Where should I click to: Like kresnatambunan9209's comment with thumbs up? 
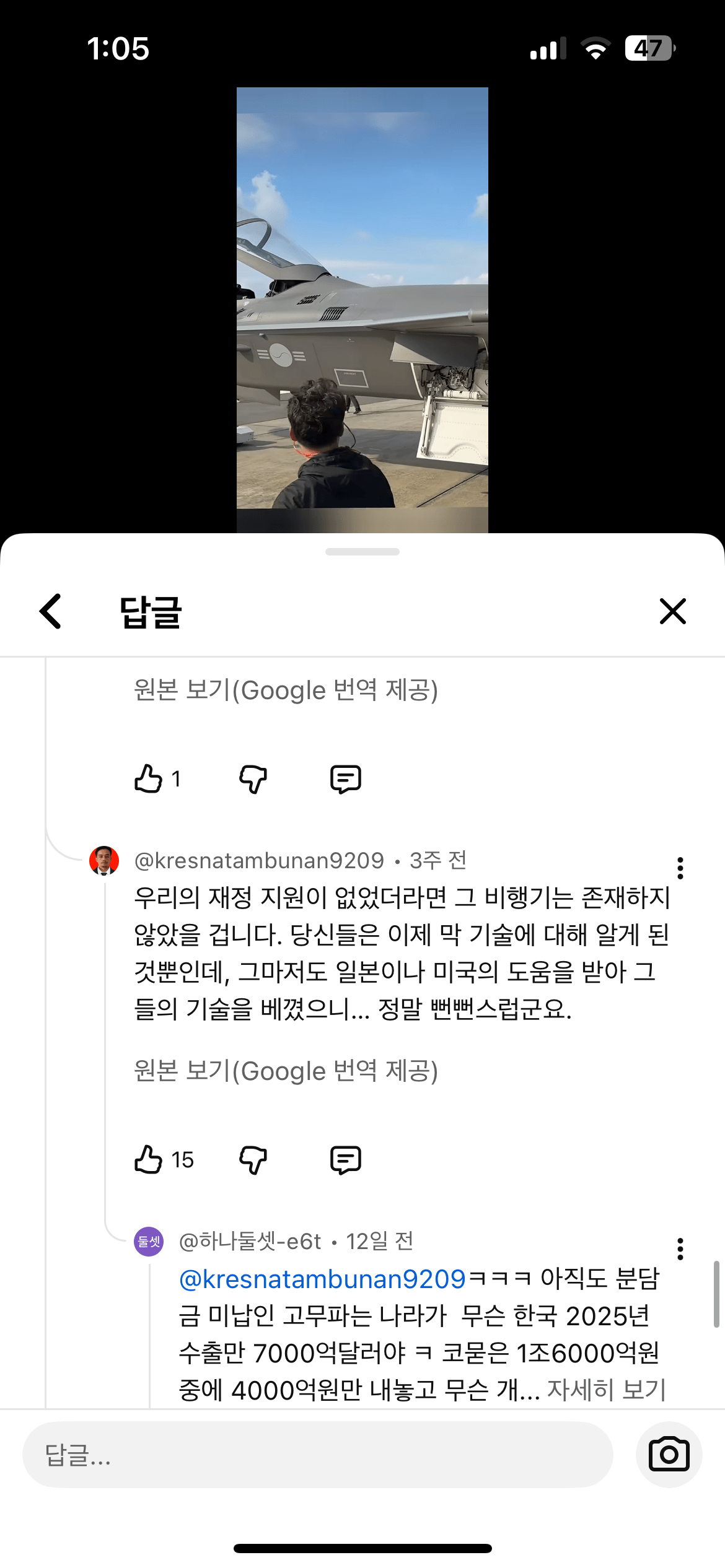pyautogui.click(x=148, y=1159)
